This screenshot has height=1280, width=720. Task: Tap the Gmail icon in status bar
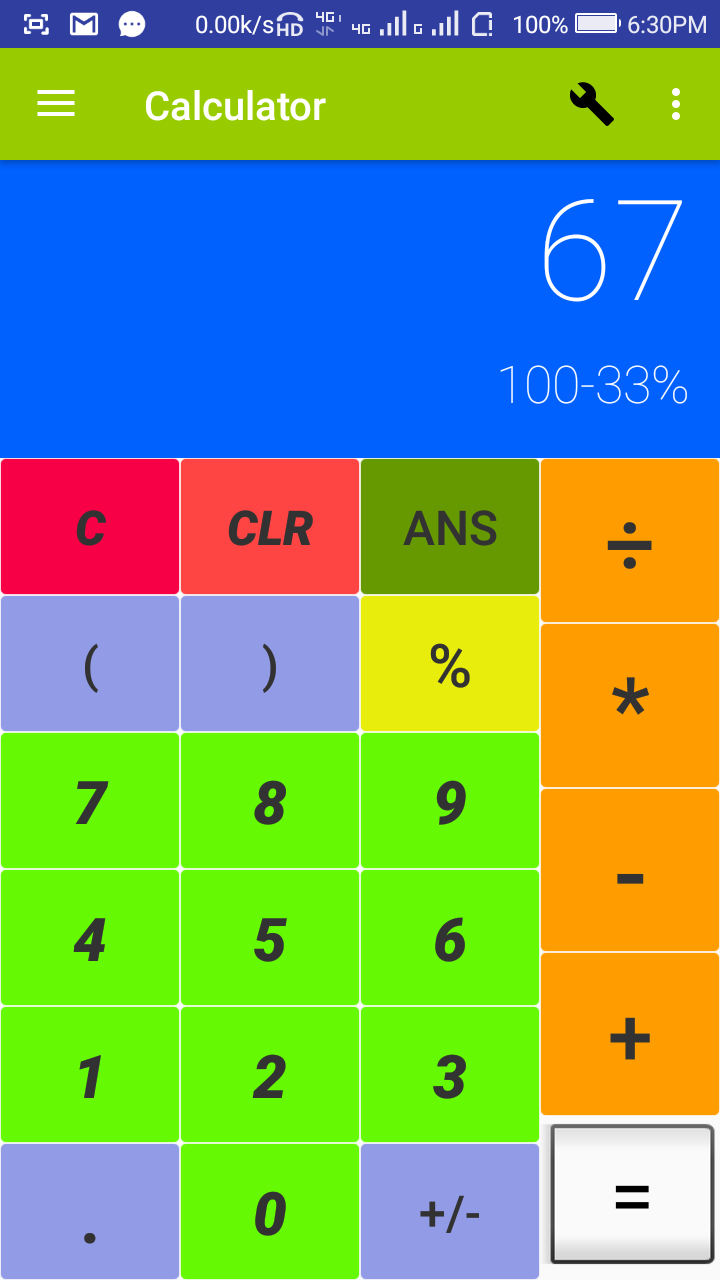[83, 24]
